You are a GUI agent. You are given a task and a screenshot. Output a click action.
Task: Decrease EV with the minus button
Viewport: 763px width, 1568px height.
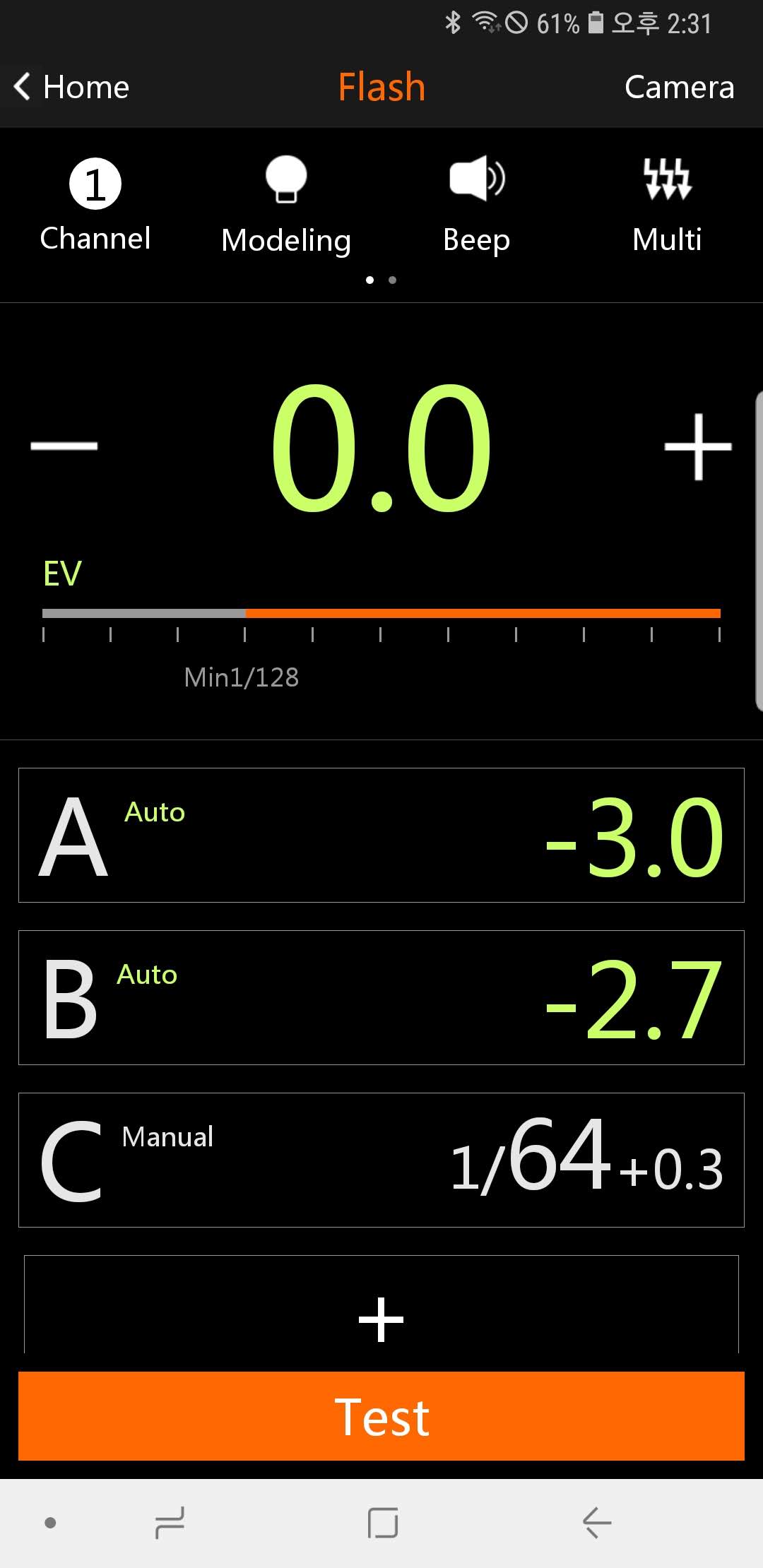pyautogui.click(x=64, y=446)
